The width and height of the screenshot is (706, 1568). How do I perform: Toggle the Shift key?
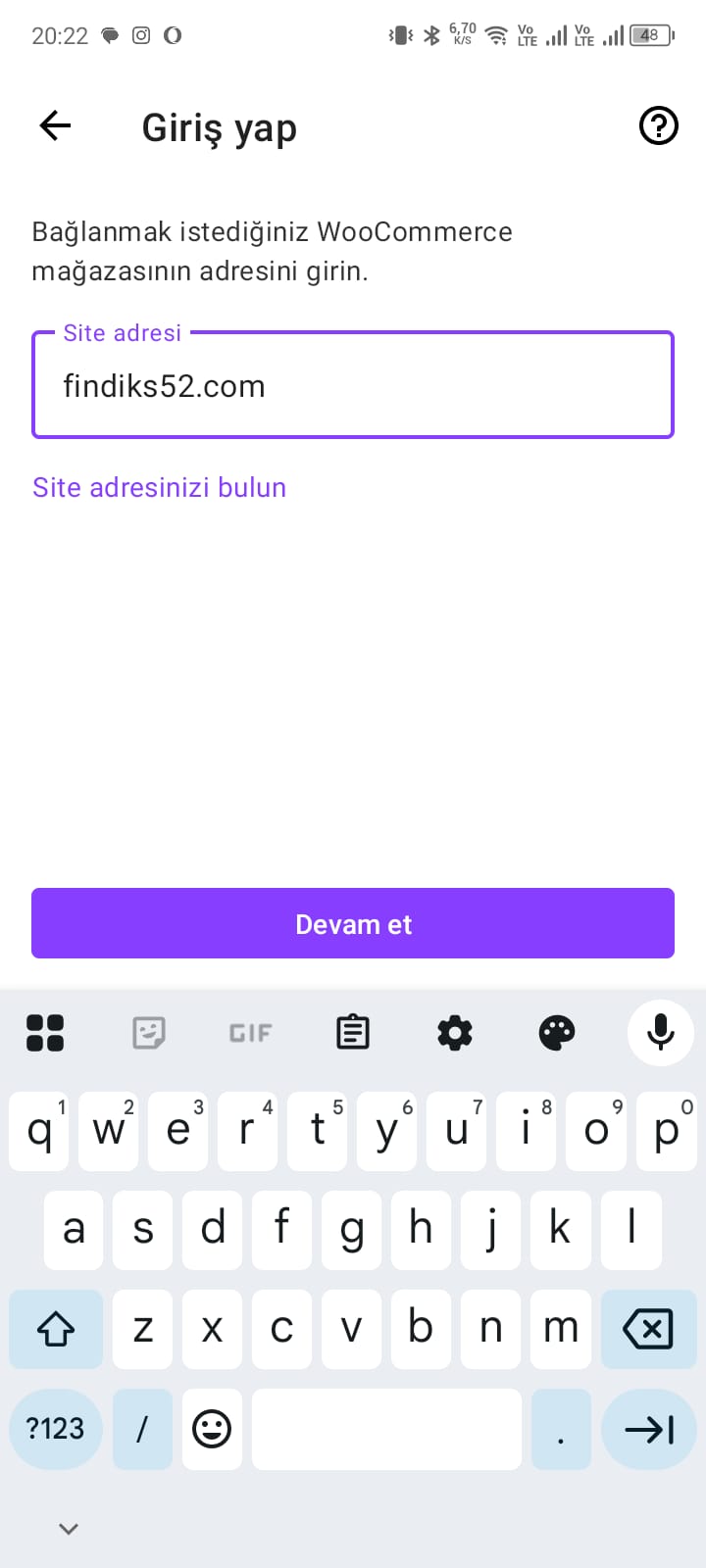point(55,1330)
